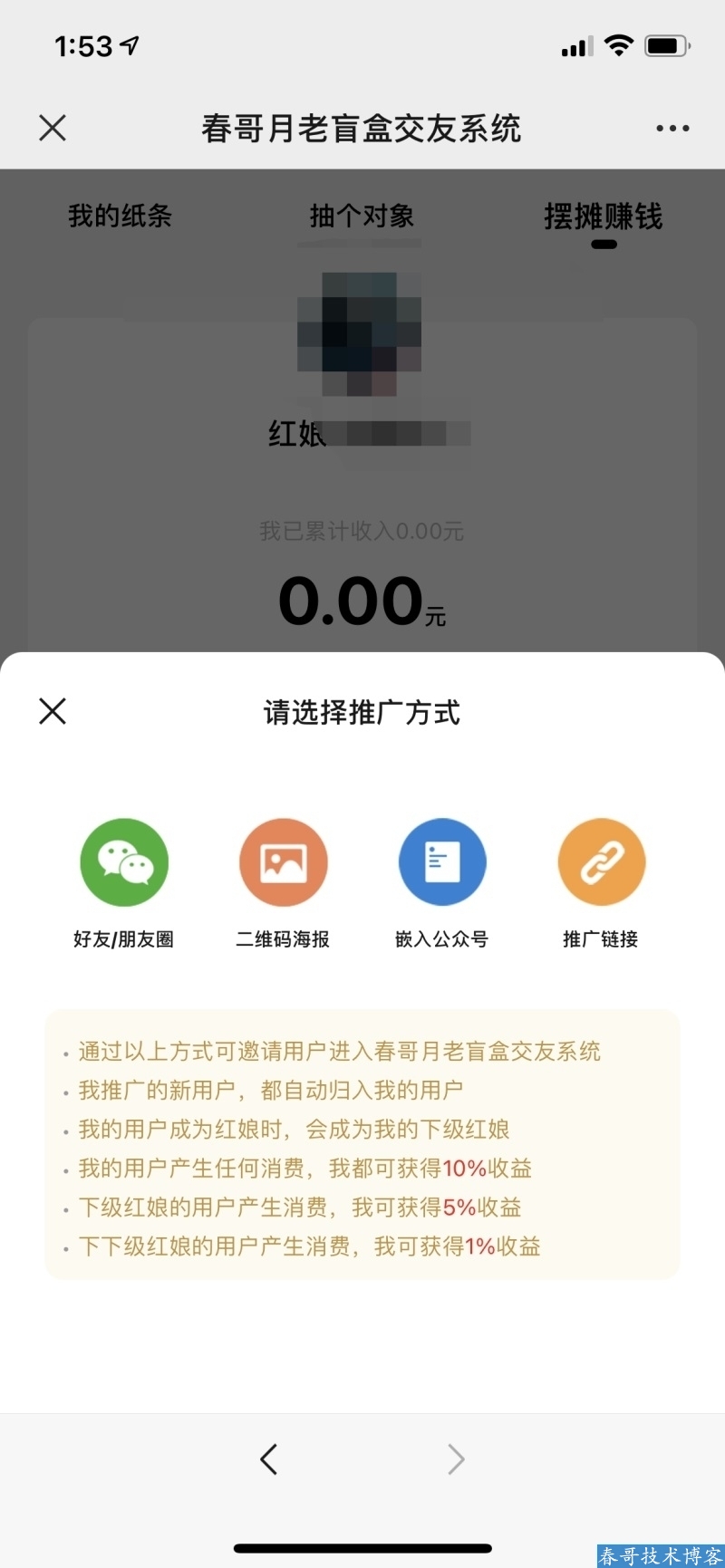725x1568 pixels.
Task: Open the orange 推广链接 link icon
Action: (601, 861)
